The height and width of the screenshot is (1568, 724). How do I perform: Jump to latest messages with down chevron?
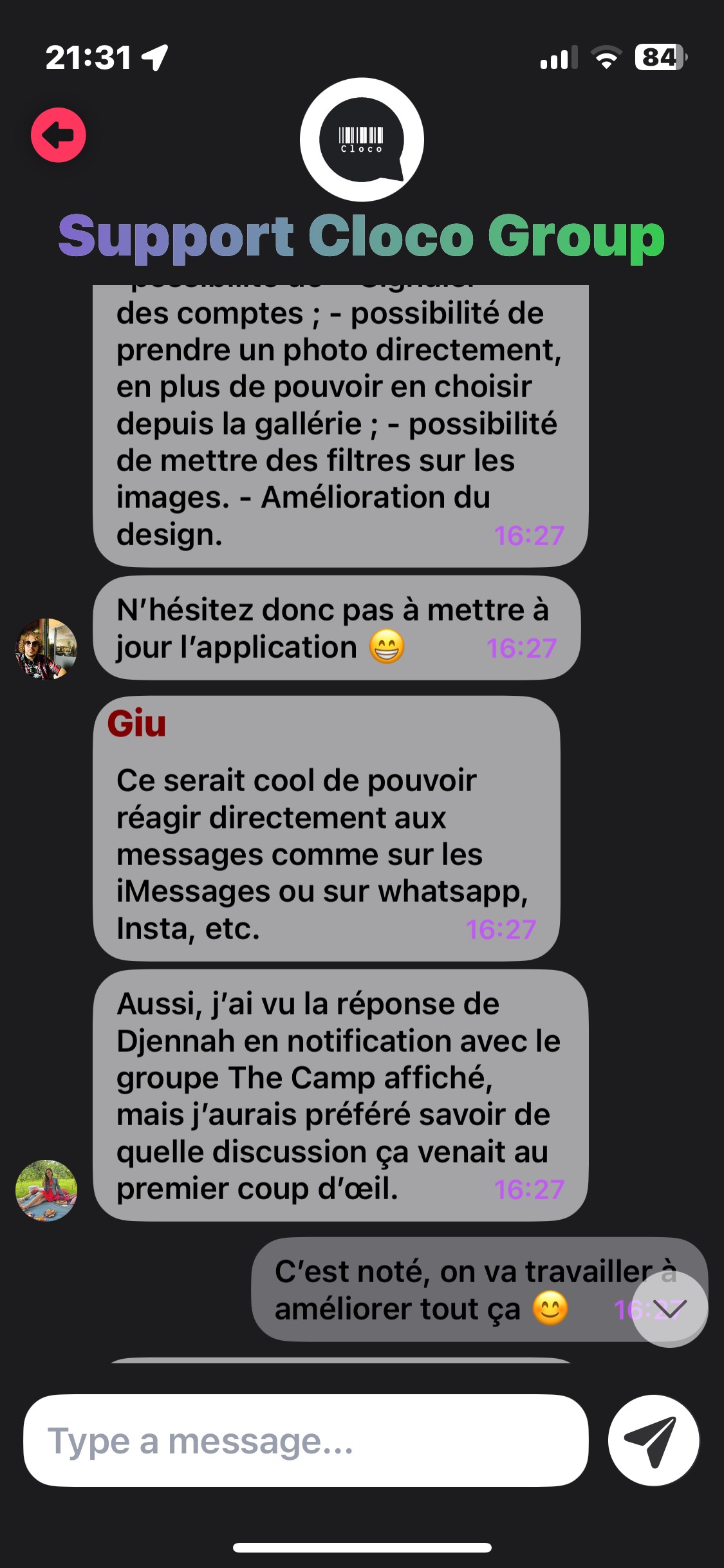(x=669, y=1309)
